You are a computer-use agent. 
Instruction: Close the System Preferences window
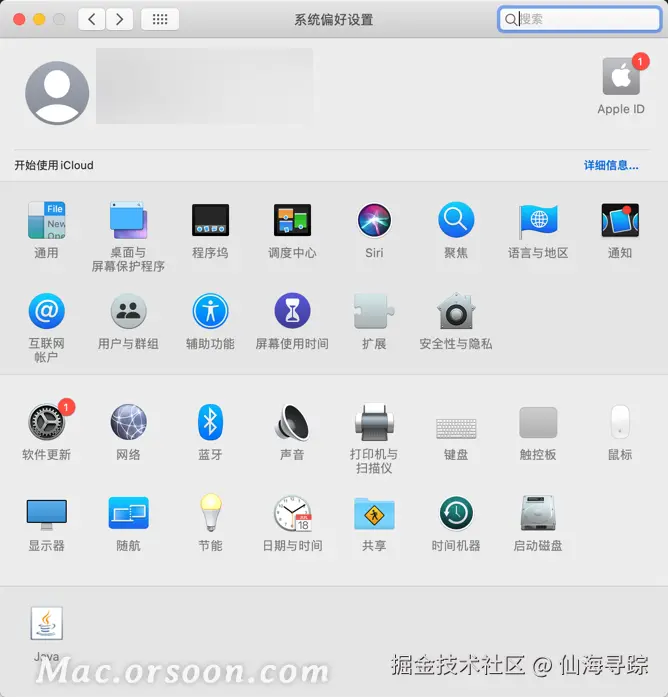click(18, 19)
